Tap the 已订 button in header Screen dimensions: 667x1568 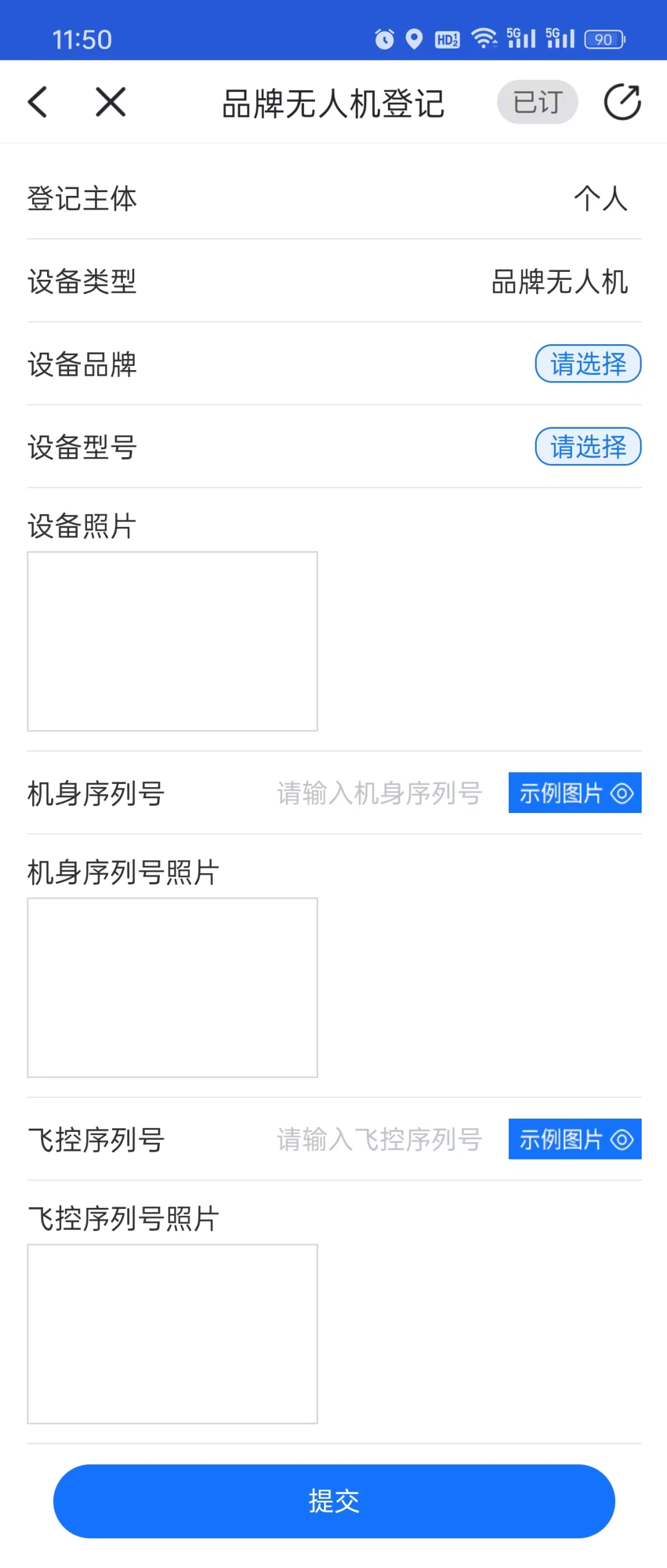click(537, 102)
